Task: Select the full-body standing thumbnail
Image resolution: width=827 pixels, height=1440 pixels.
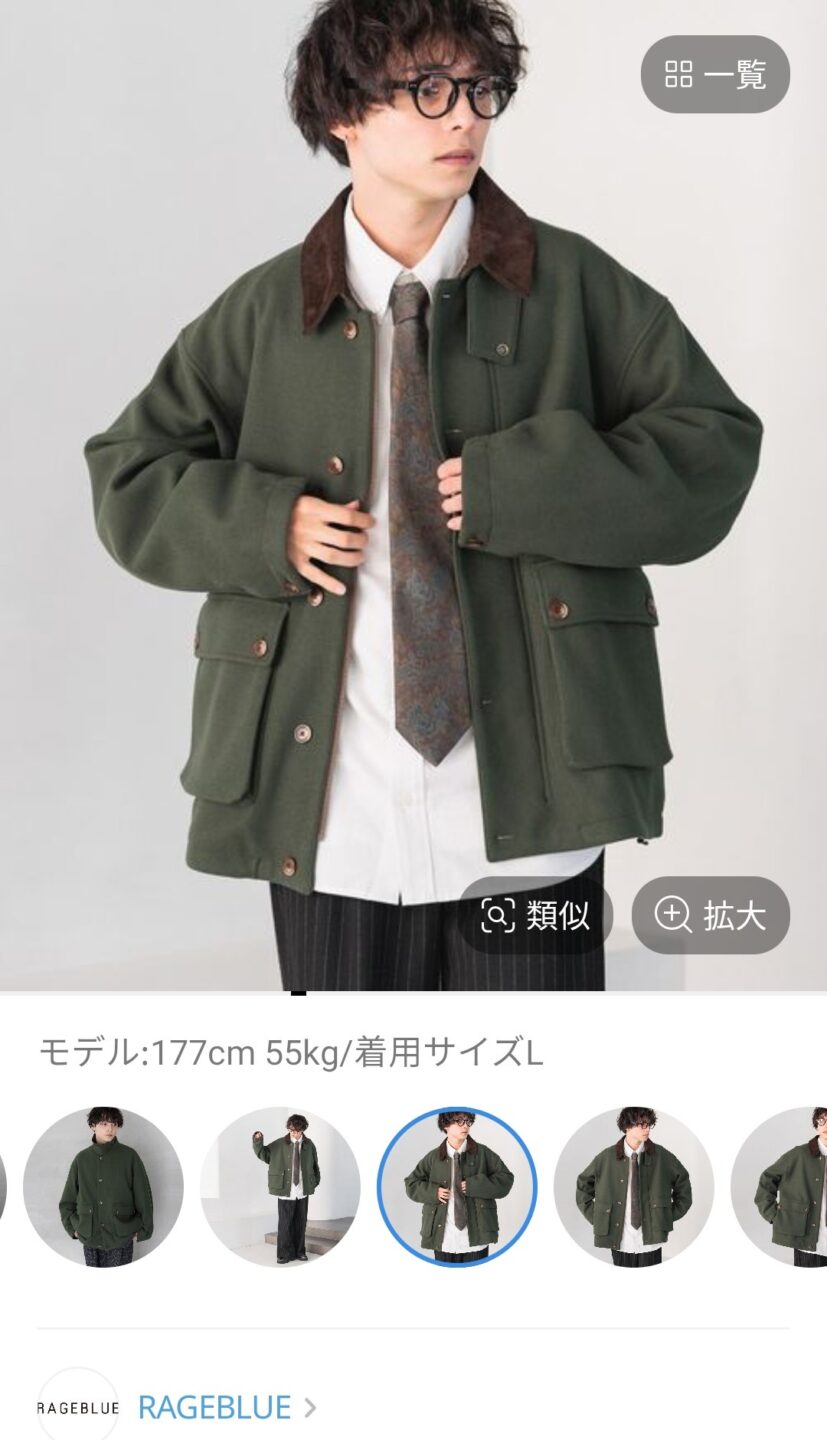Action: [280, 1187]
